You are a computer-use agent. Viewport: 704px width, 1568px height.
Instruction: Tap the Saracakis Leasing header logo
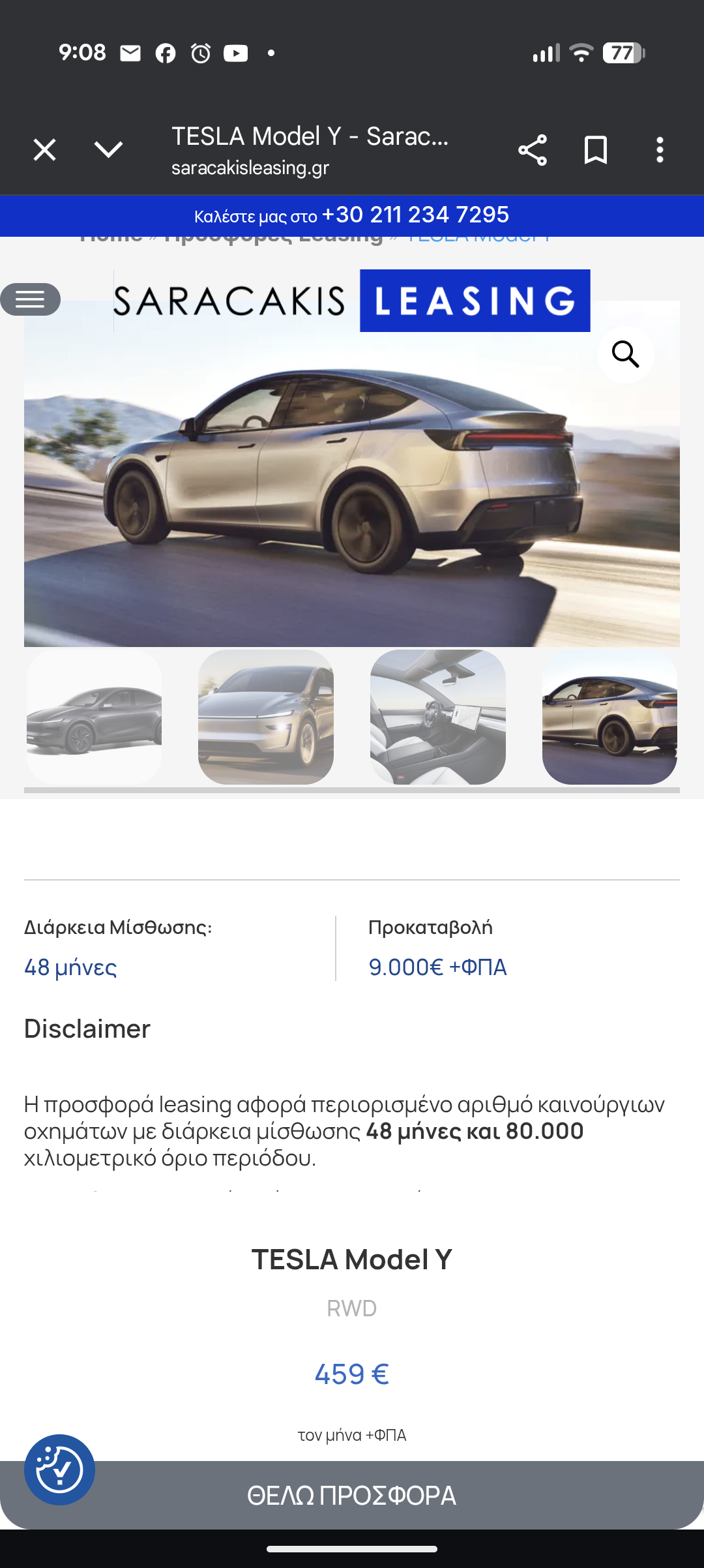(352, 301)
